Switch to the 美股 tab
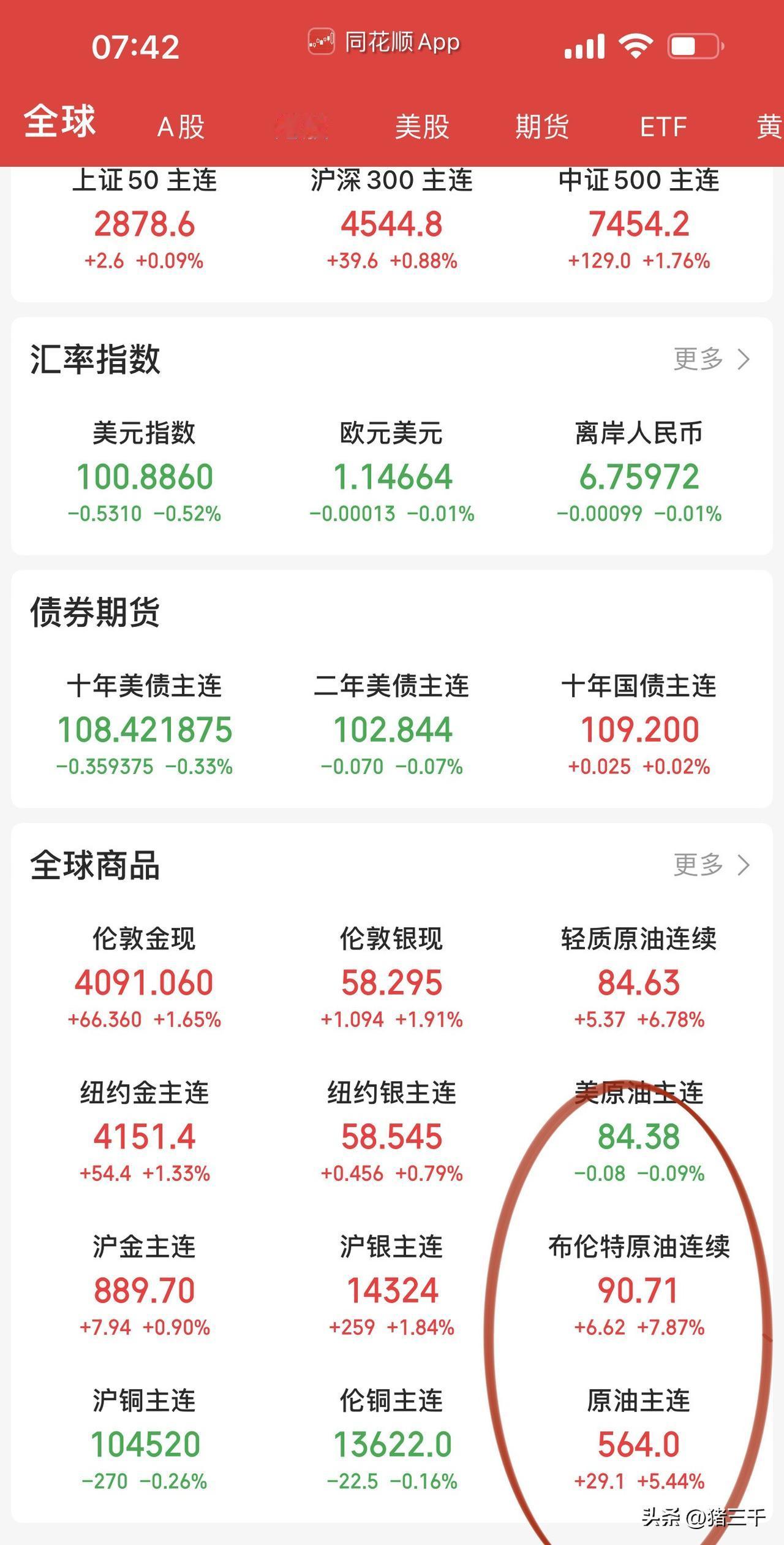Viewport: 784px width, 1545px height. 422,127
